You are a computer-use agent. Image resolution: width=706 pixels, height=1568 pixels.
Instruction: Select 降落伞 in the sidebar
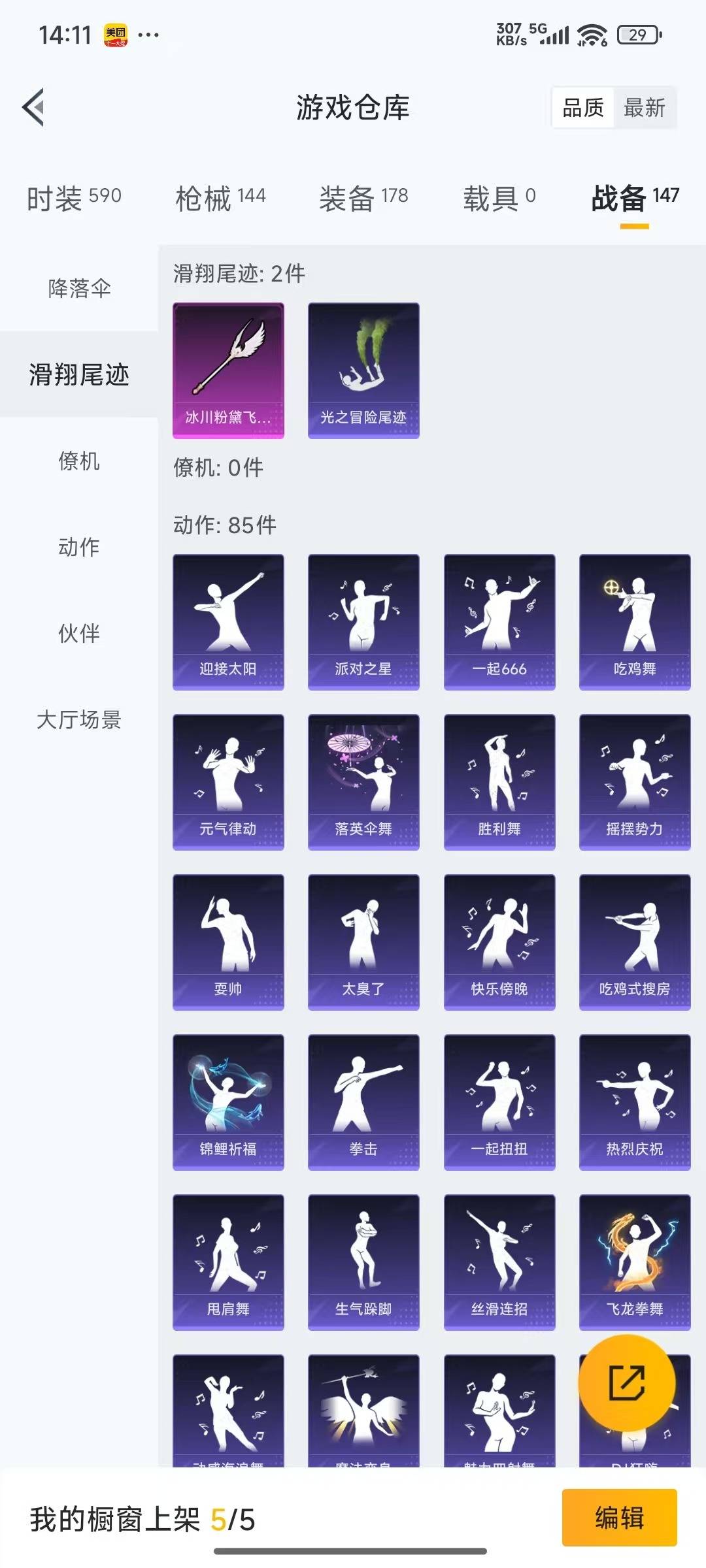pyautogui.click(x=79, y=288)
